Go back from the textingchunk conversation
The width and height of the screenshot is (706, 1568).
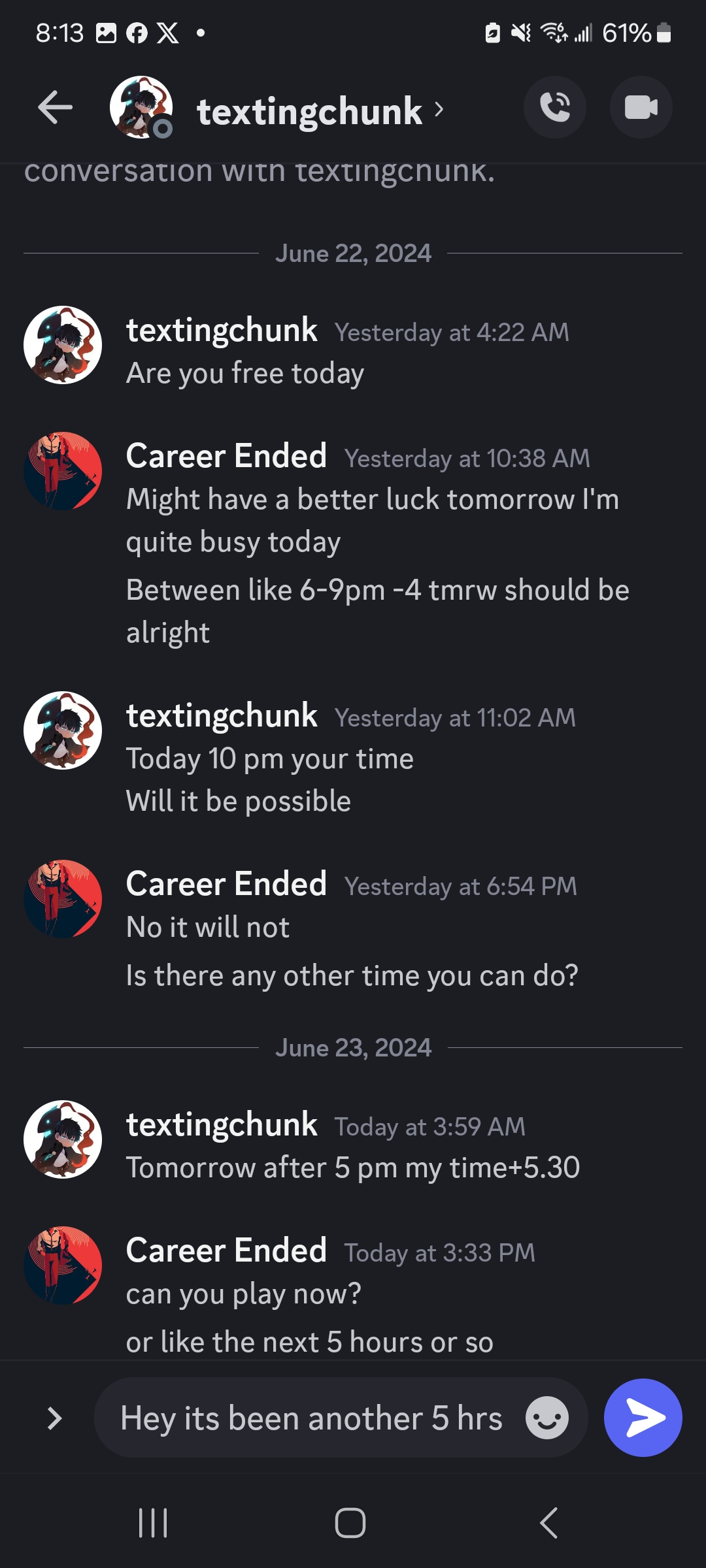pyautogui.click(x=55, y=108)
